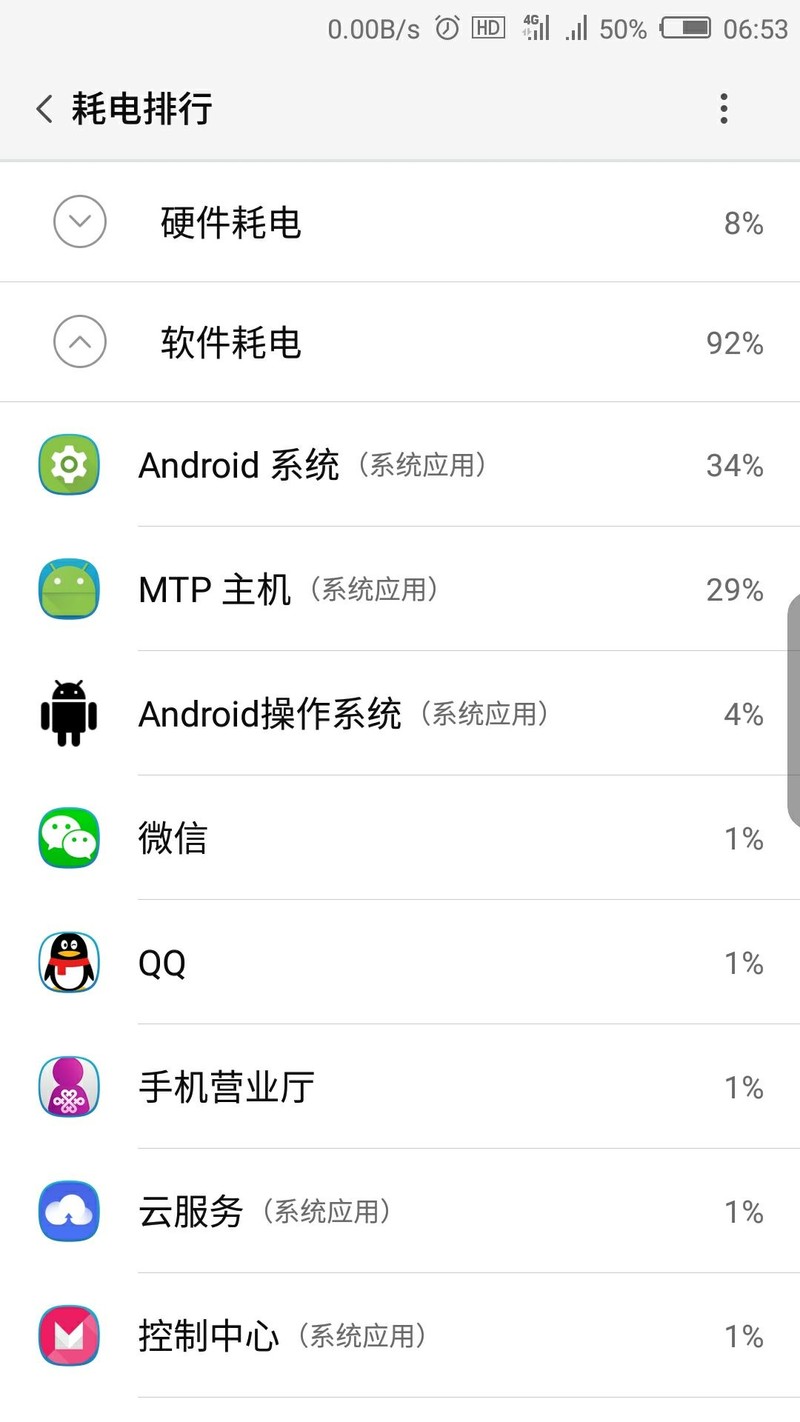Open the WeChat (微信) battery details

point(170,838)
